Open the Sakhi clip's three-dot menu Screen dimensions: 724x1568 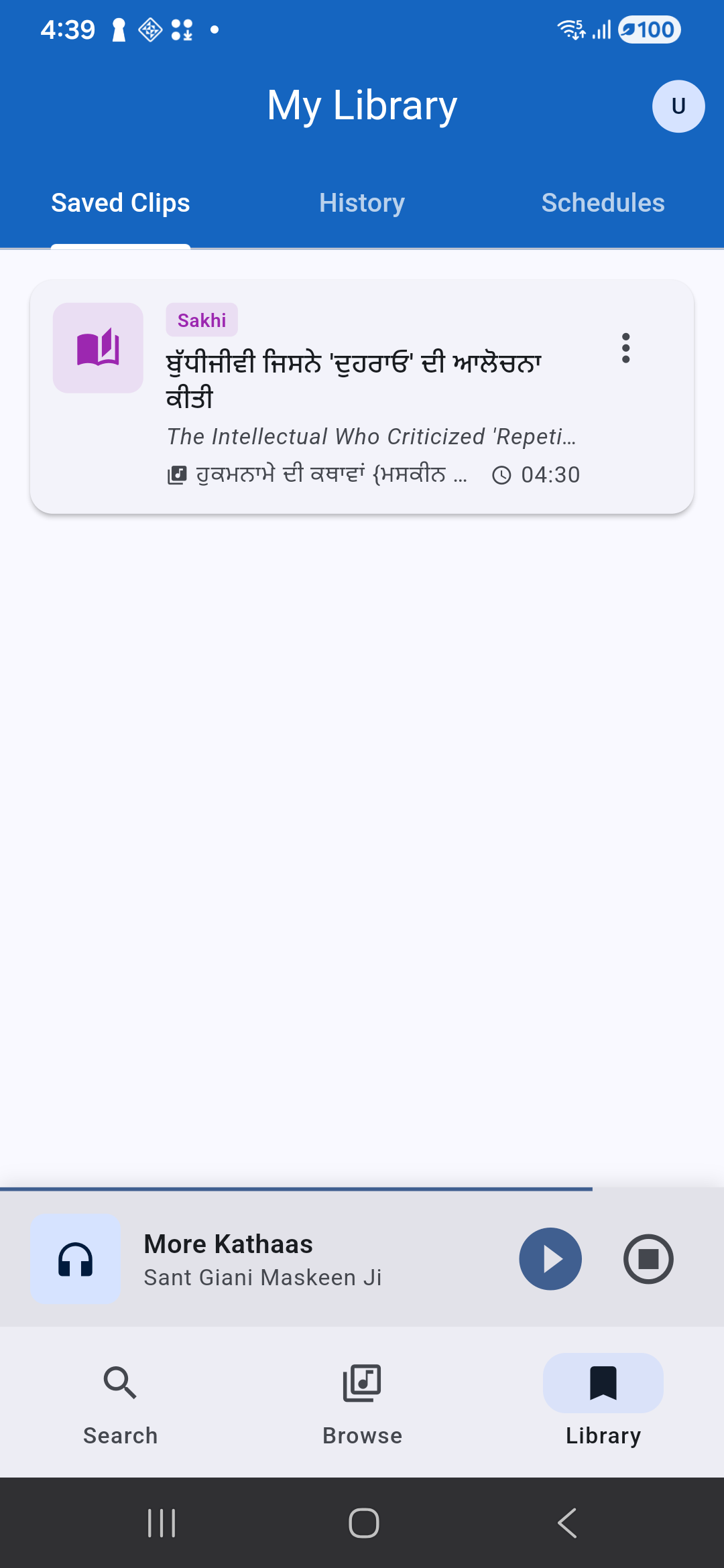pos(625,348)
